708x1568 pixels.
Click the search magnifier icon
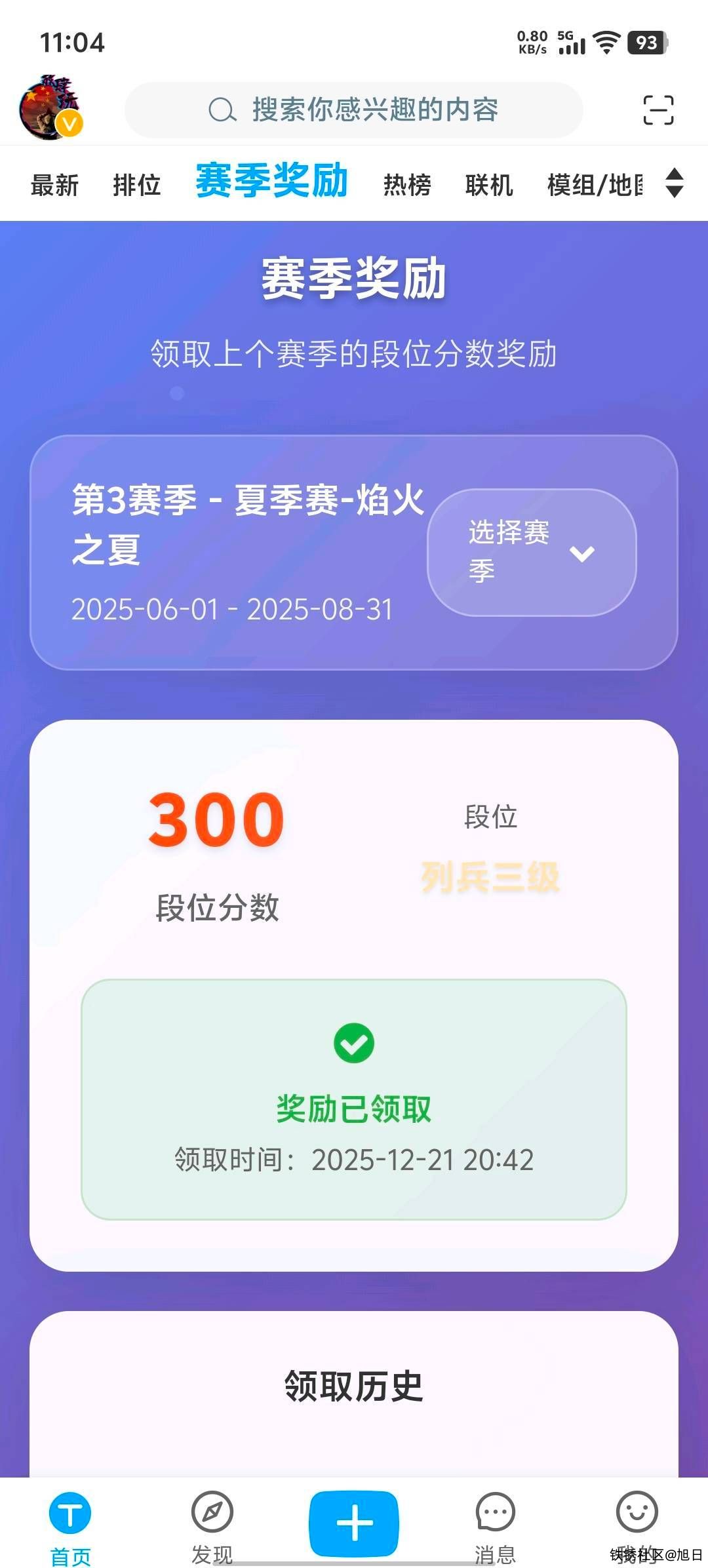pos(223,109)
